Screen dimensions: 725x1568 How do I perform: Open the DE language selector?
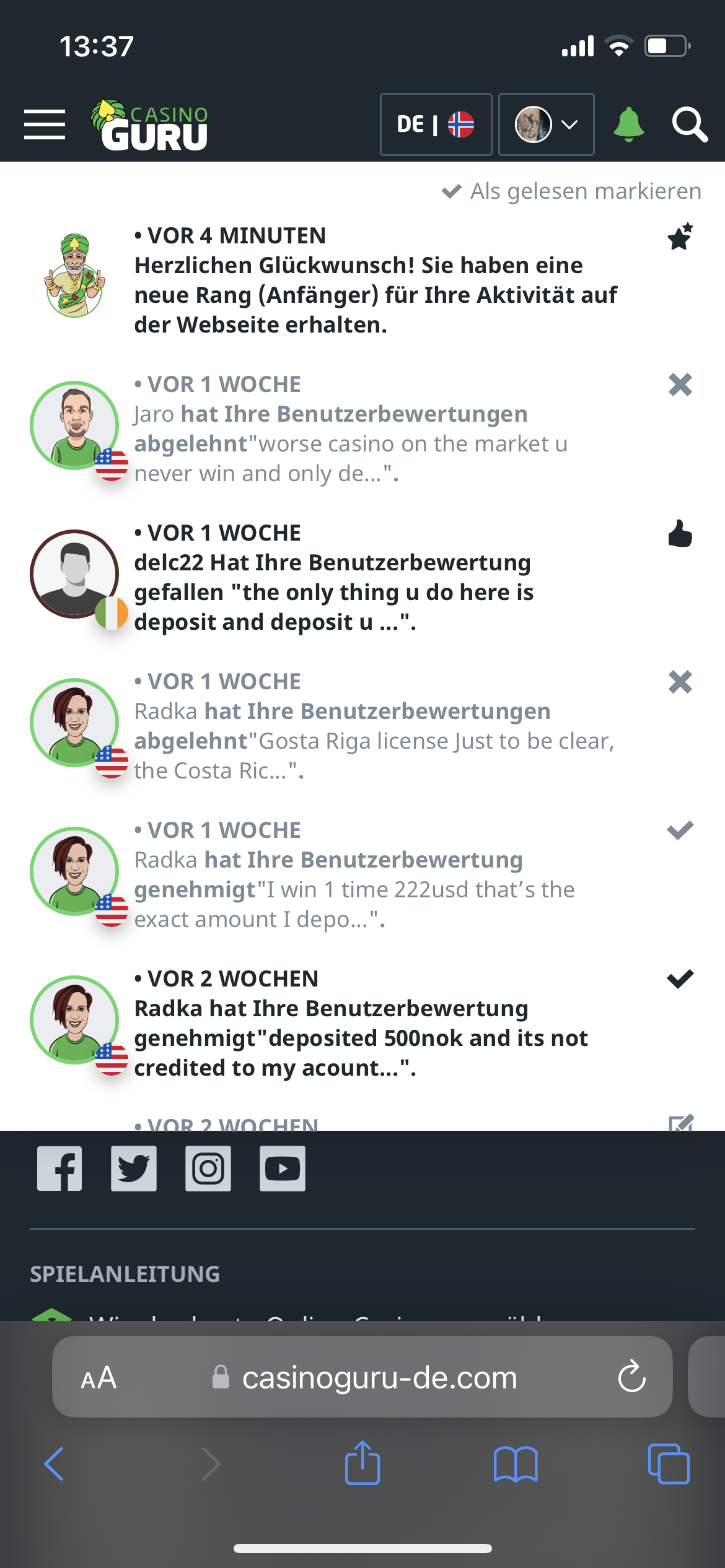click(x=436, y=124)
